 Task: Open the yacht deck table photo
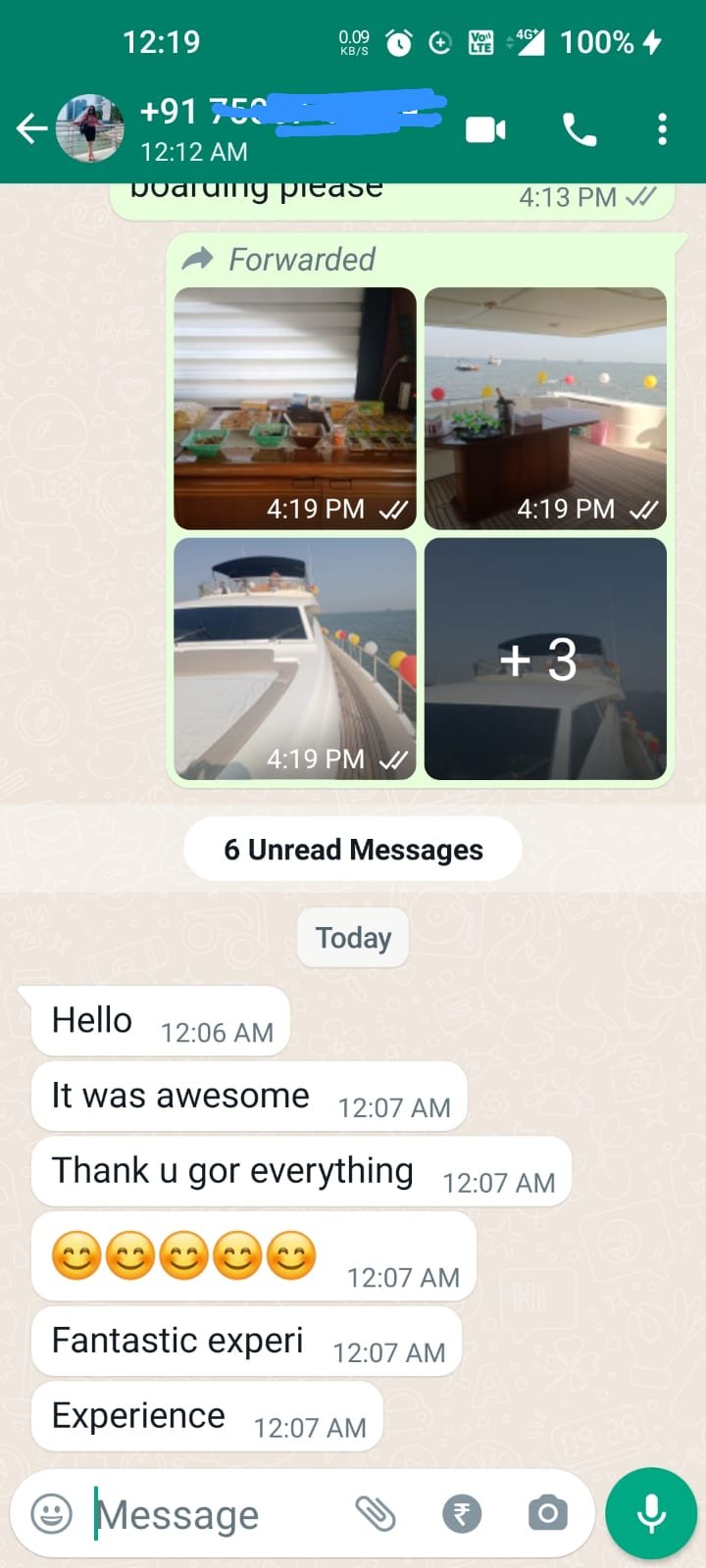click(x=545, y=408)
